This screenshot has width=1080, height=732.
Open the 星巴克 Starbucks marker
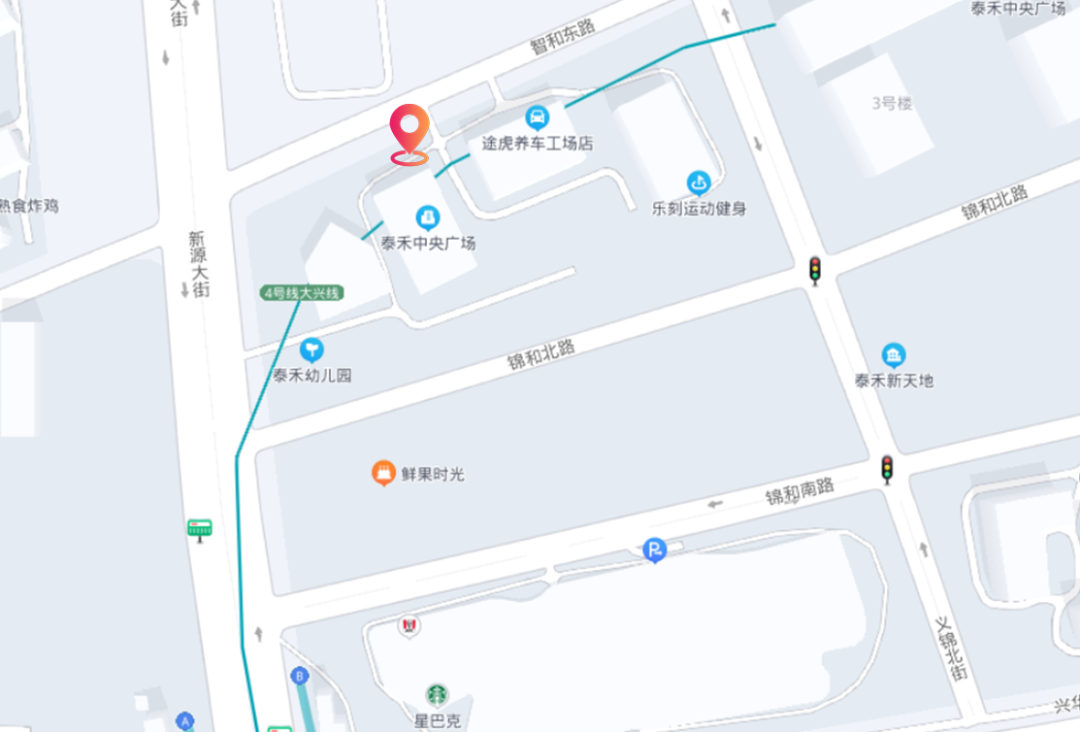pos(436,695)
